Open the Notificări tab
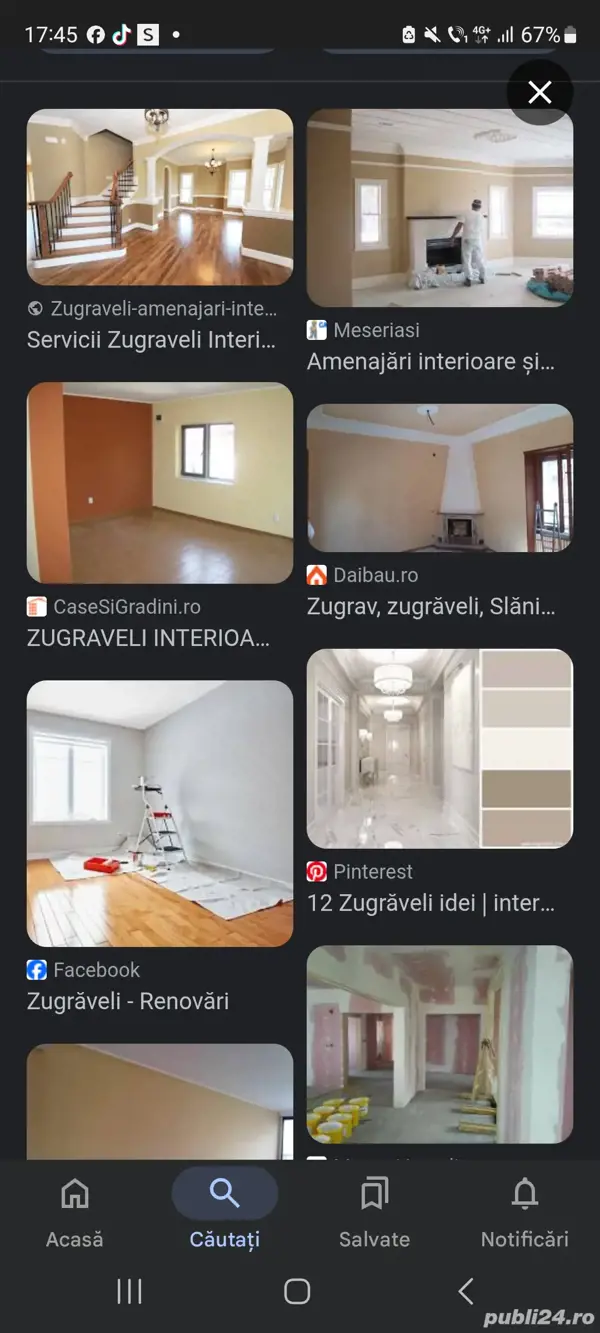Viewport: 600px width, 1333px height. point(525,1213)
